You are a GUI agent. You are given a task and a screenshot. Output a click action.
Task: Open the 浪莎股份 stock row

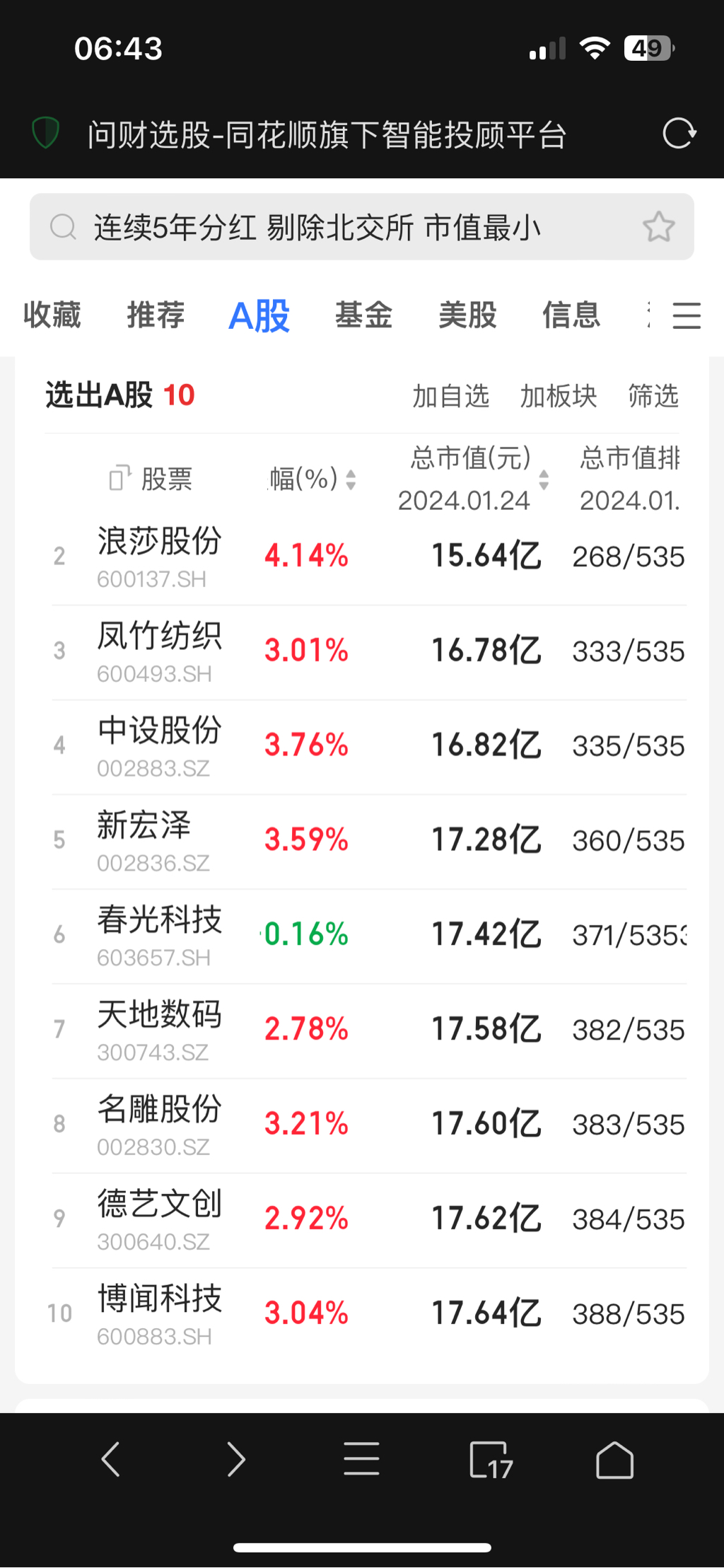(369, 557)
